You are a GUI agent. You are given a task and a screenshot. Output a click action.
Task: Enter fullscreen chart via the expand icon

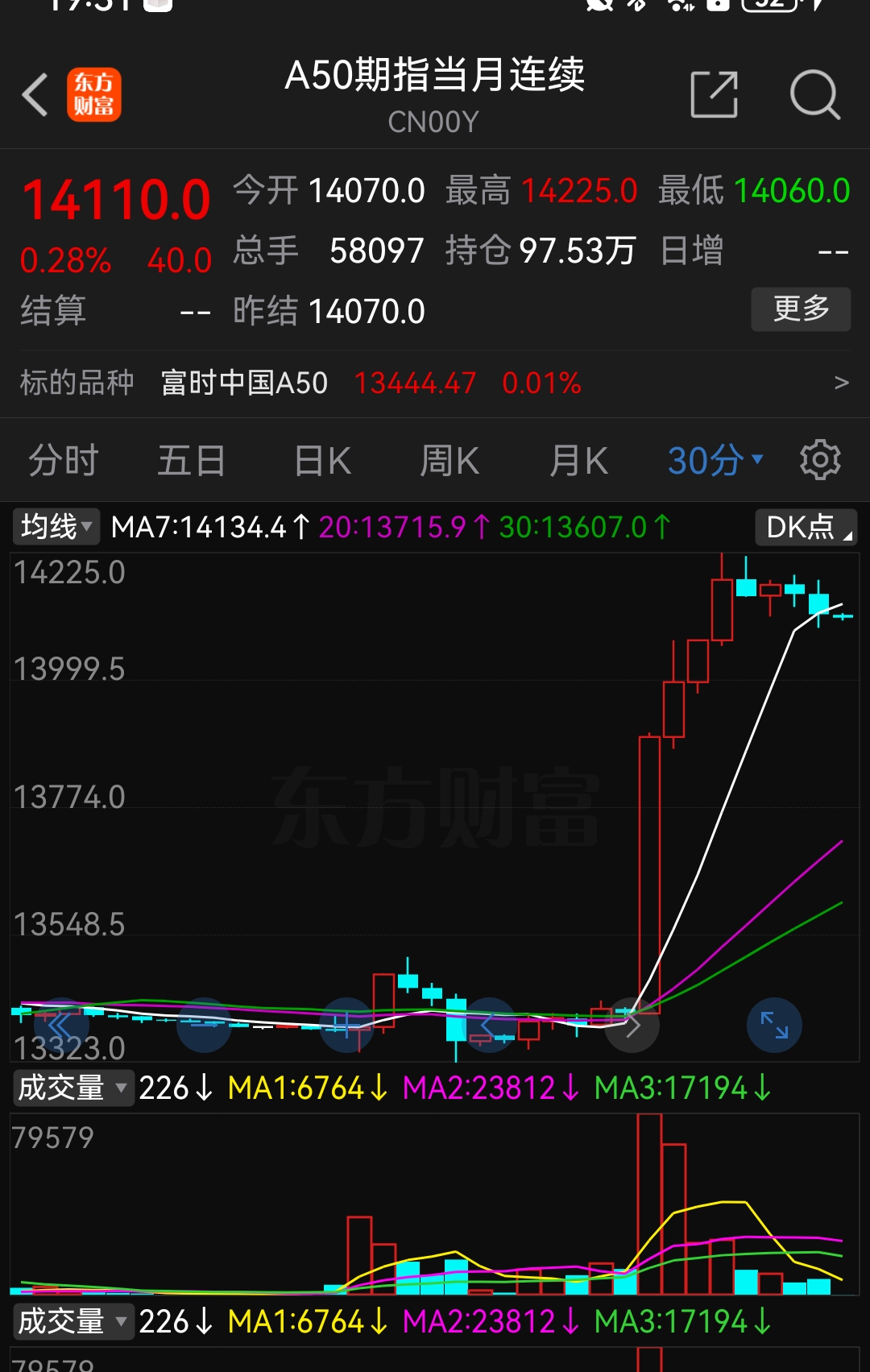(x=774, y=1024)
